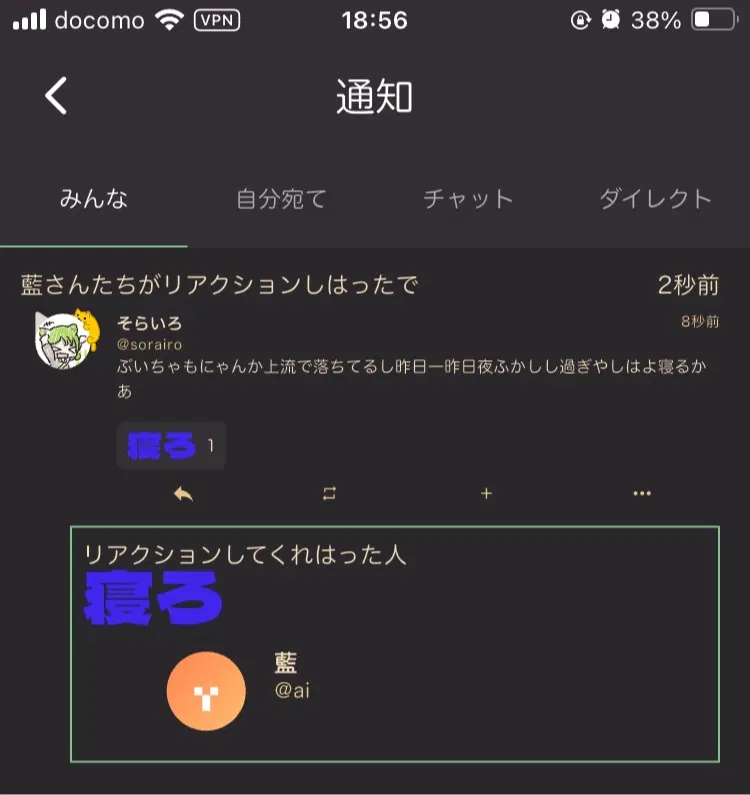Open more post options via the ellipsis icon
Viewport: 750px width, 795px height.
coord(641,492)
